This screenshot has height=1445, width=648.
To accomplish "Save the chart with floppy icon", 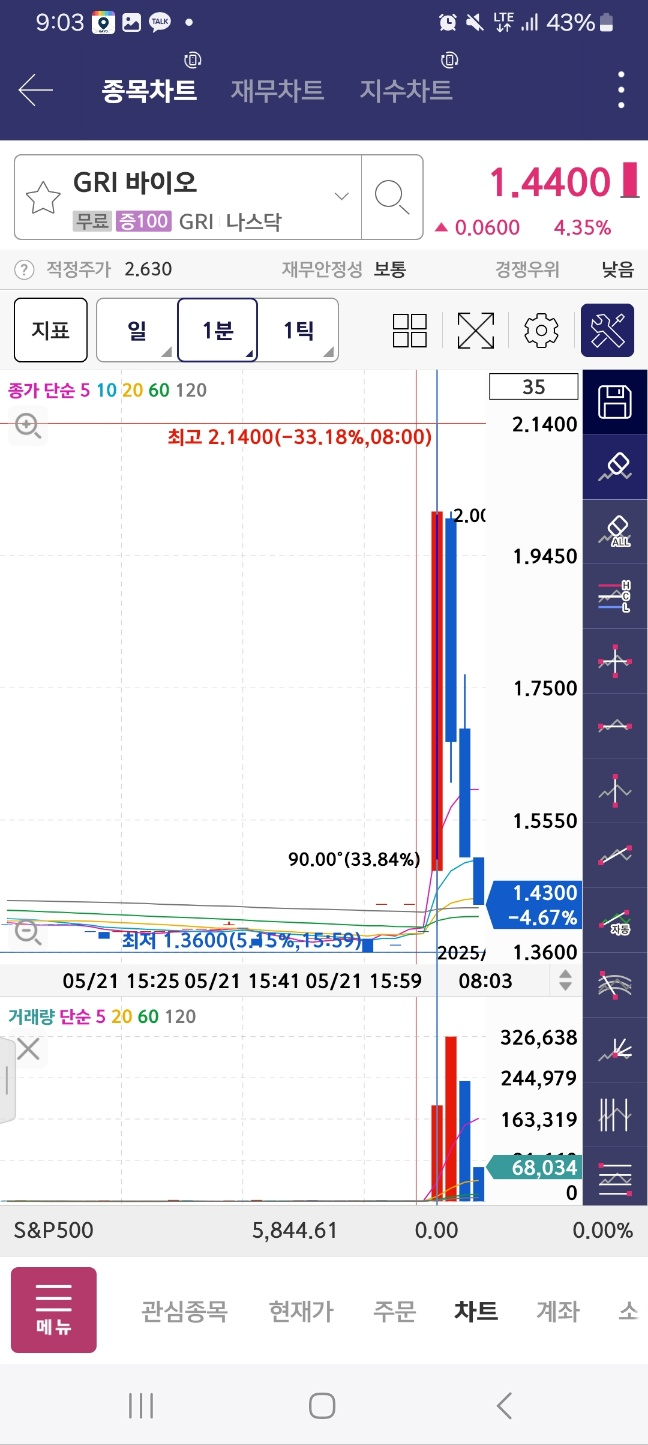I will click(x=614, y=403).
